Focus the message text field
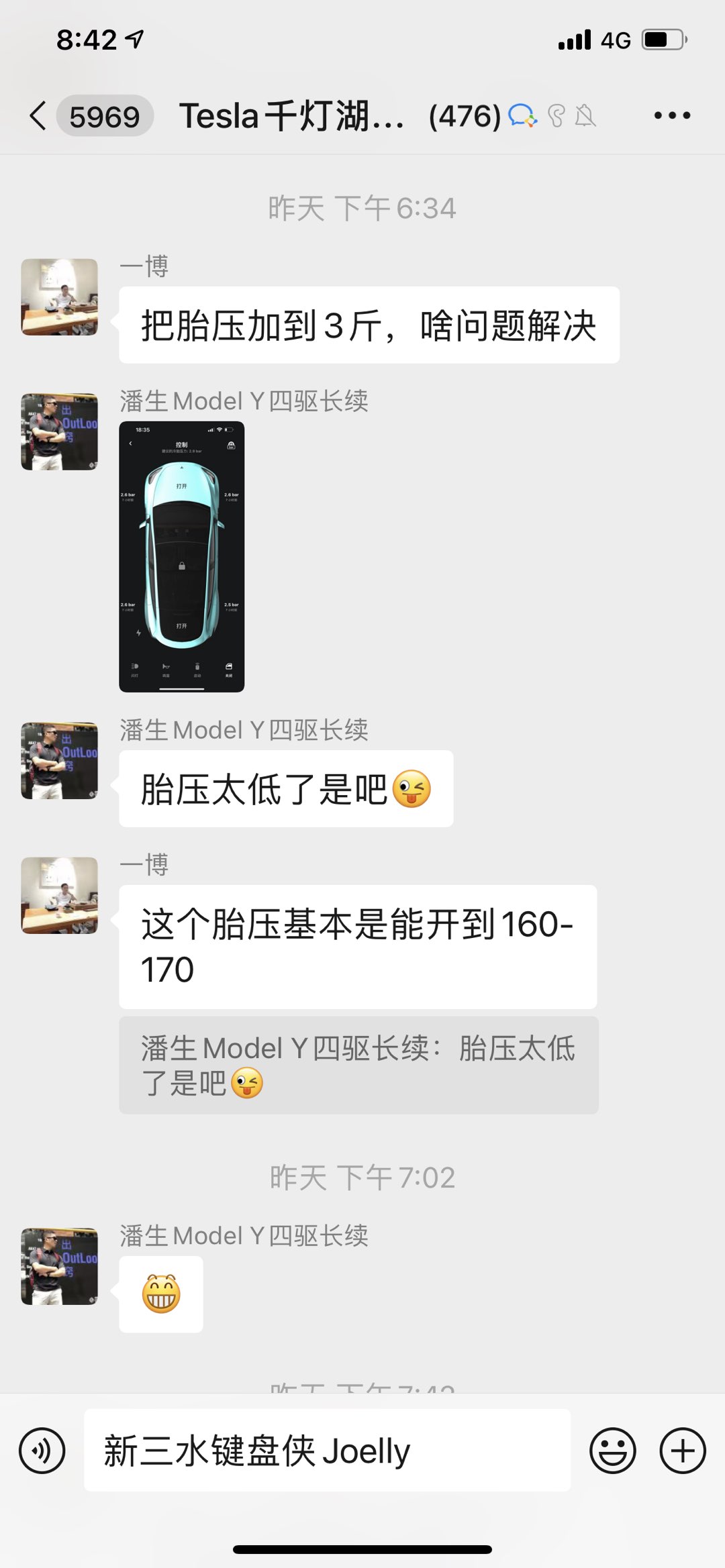The image size is (725, 1568). coord(326,1451)
